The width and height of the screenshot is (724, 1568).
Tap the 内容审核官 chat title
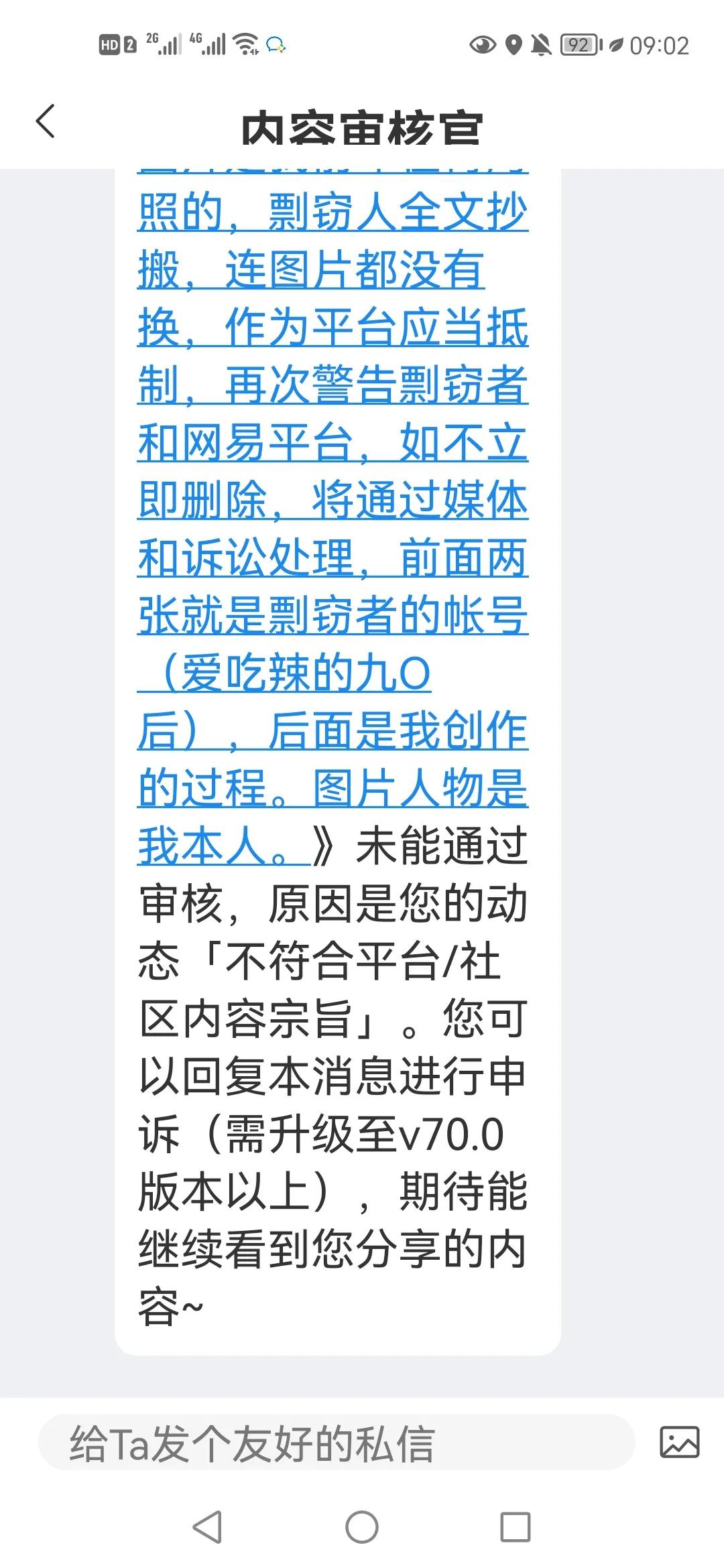coord(362,127)
